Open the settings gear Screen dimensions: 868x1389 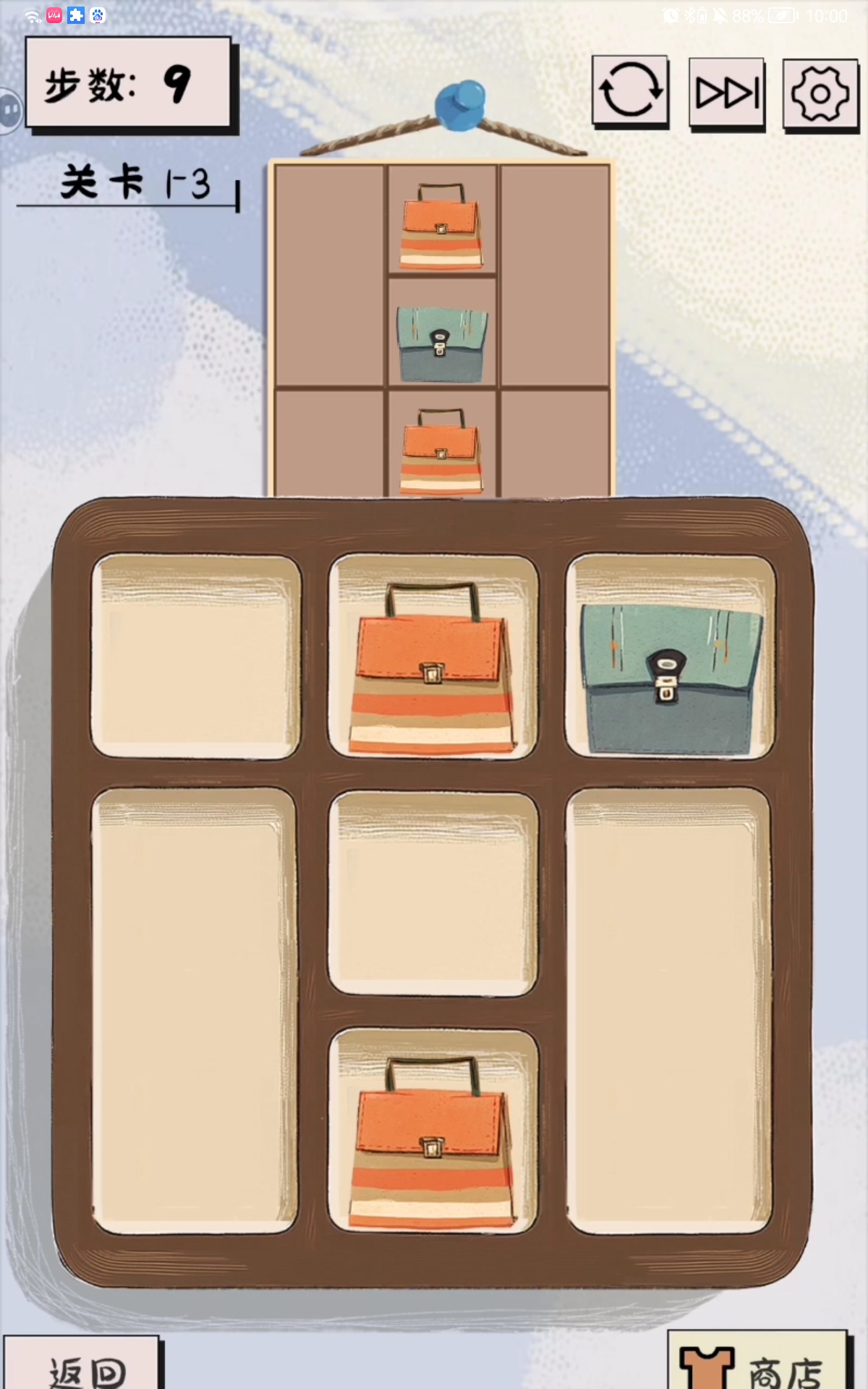tap(820, 94)
